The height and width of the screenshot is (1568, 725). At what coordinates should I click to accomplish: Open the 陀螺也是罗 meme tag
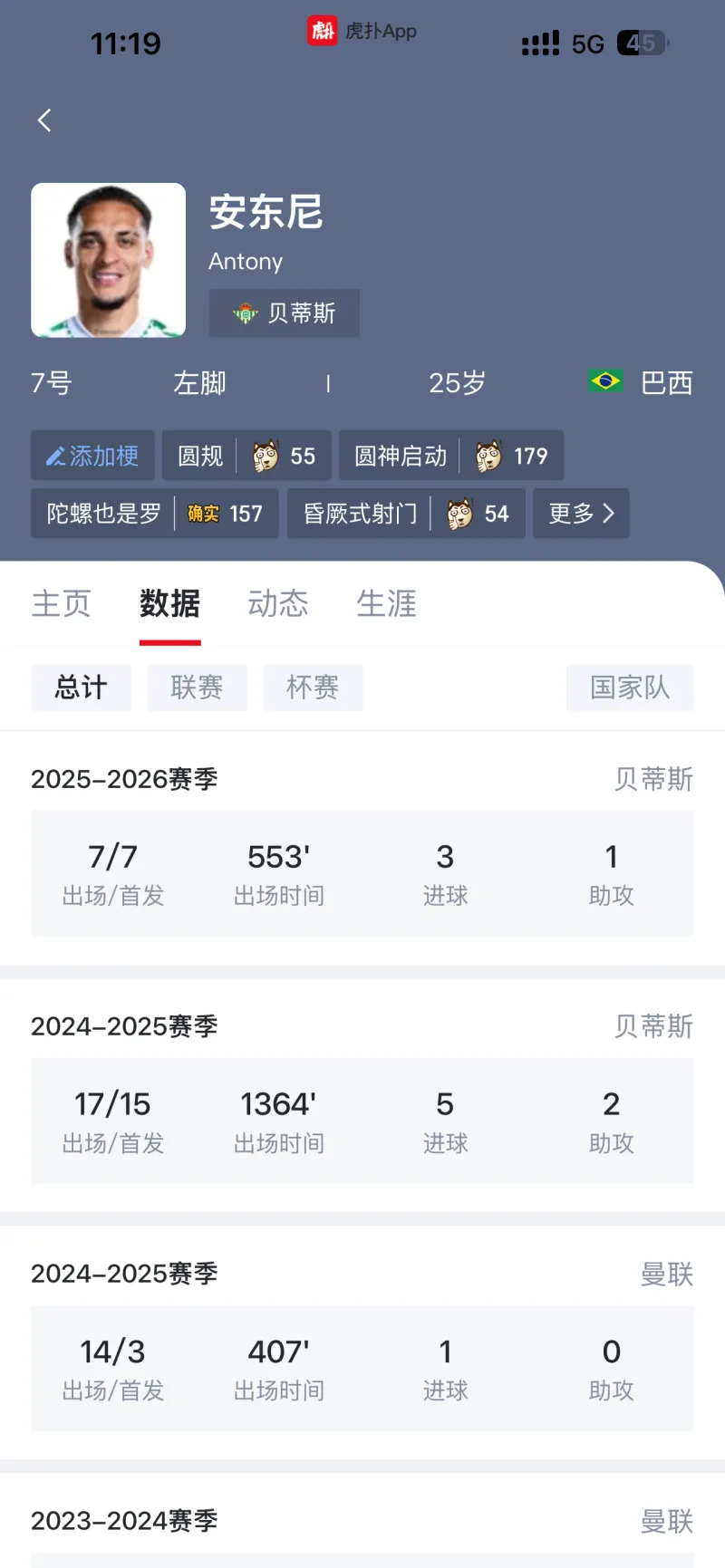[x=154, y=514]
